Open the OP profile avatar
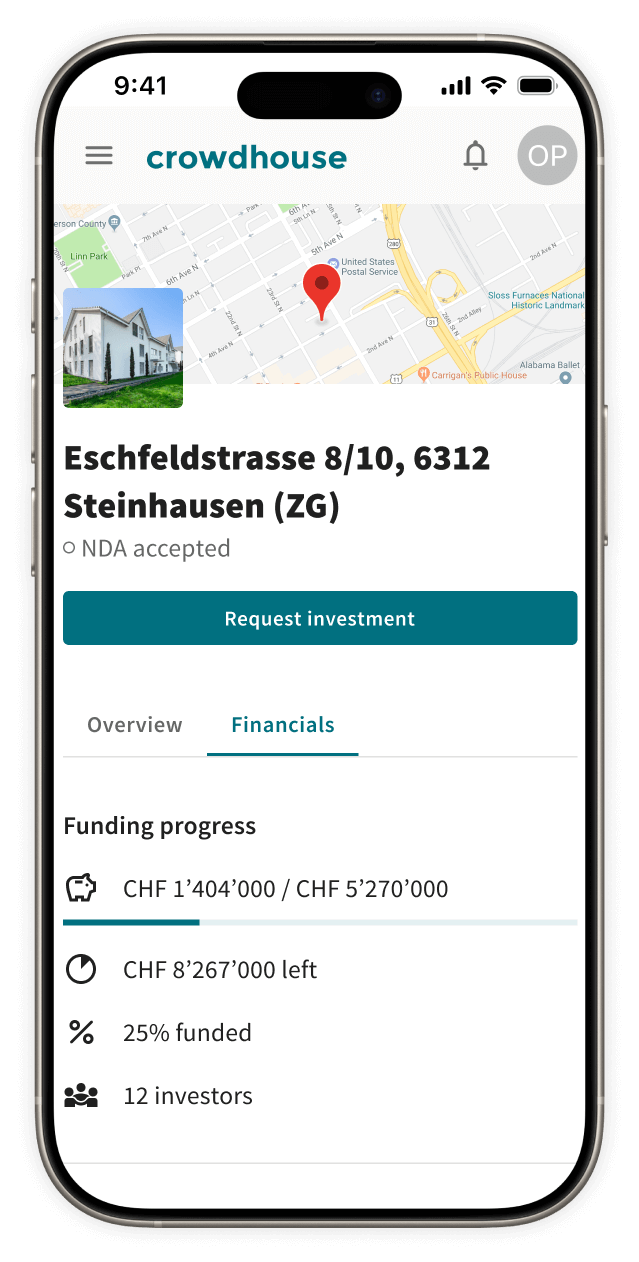 click(x=547, y=156)
